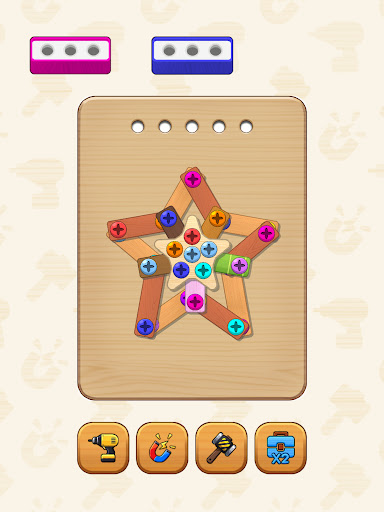Unscrew the purple screw on green block
This screenshot has height=512, width=384.
[x=239, y=266]
